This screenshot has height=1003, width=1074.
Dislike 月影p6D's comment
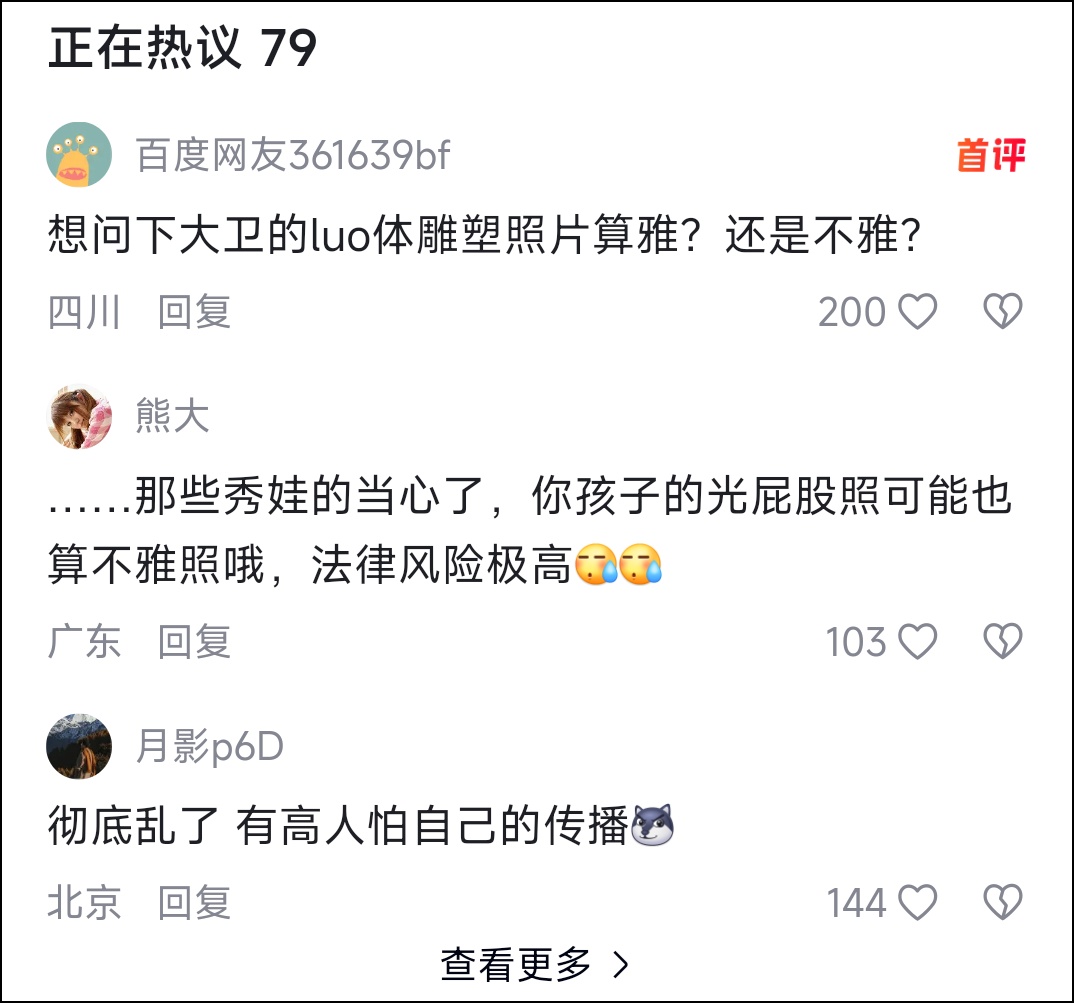click(1002, 903)
